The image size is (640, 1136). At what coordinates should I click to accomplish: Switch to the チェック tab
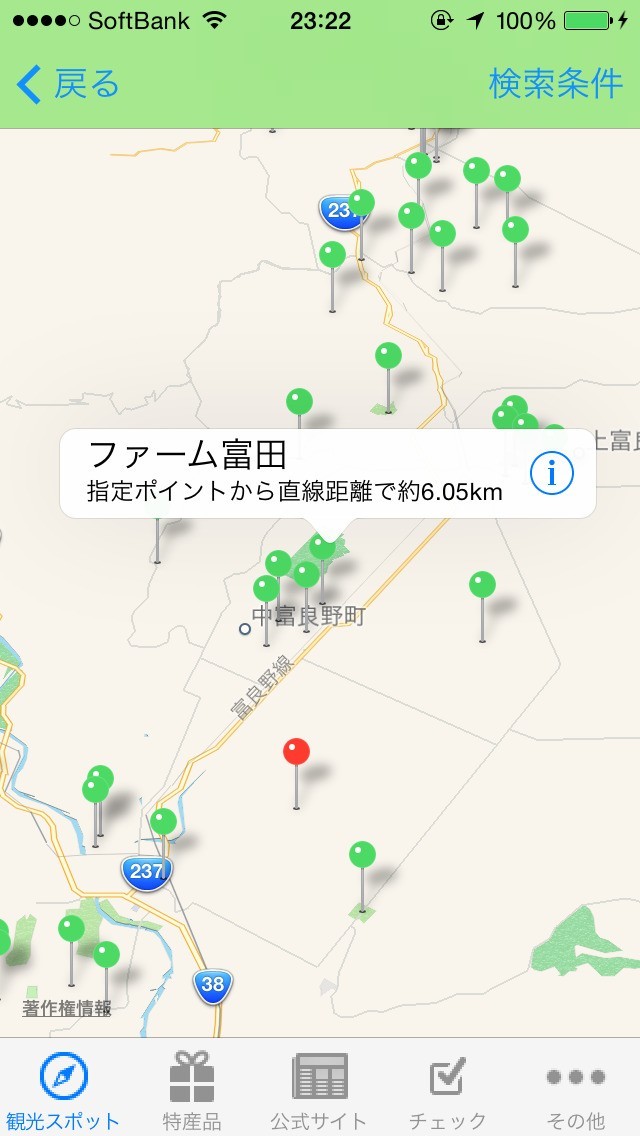[x=447, y=1090]
